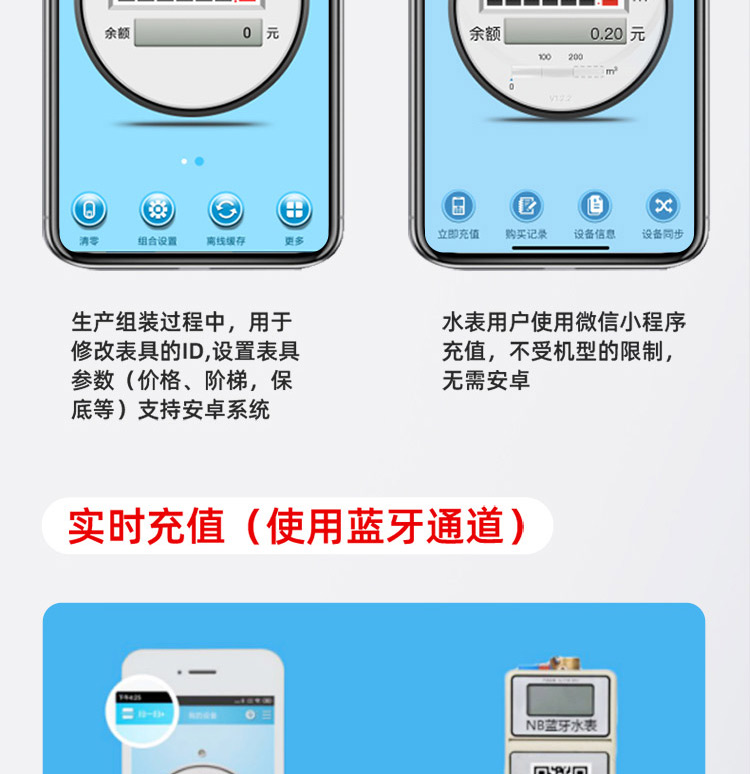Tap the 离线缓存 offline cache sync icon

point(227,210)
